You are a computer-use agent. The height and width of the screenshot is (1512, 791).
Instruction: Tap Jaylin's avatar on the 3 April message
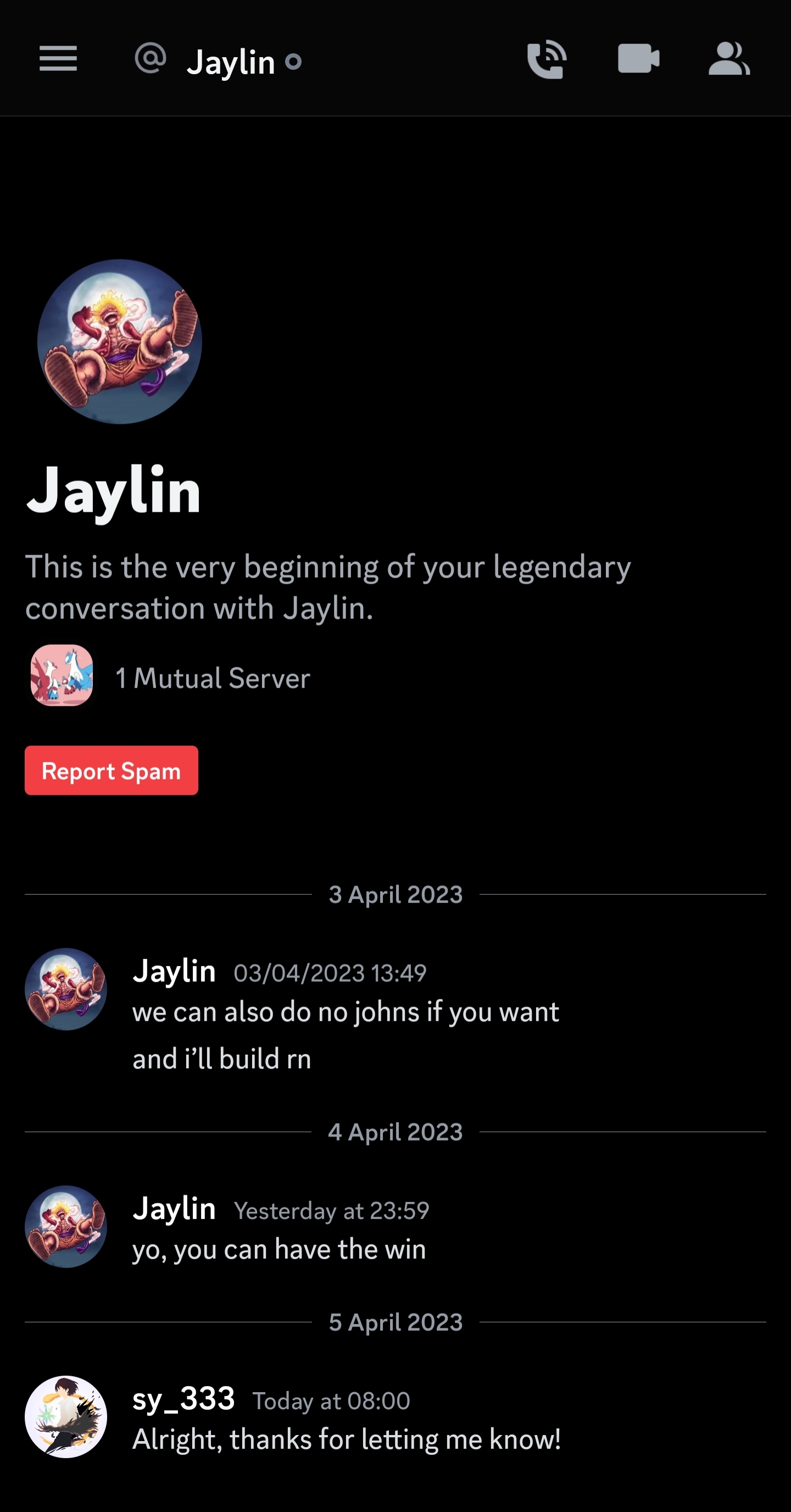coord(66,989)
